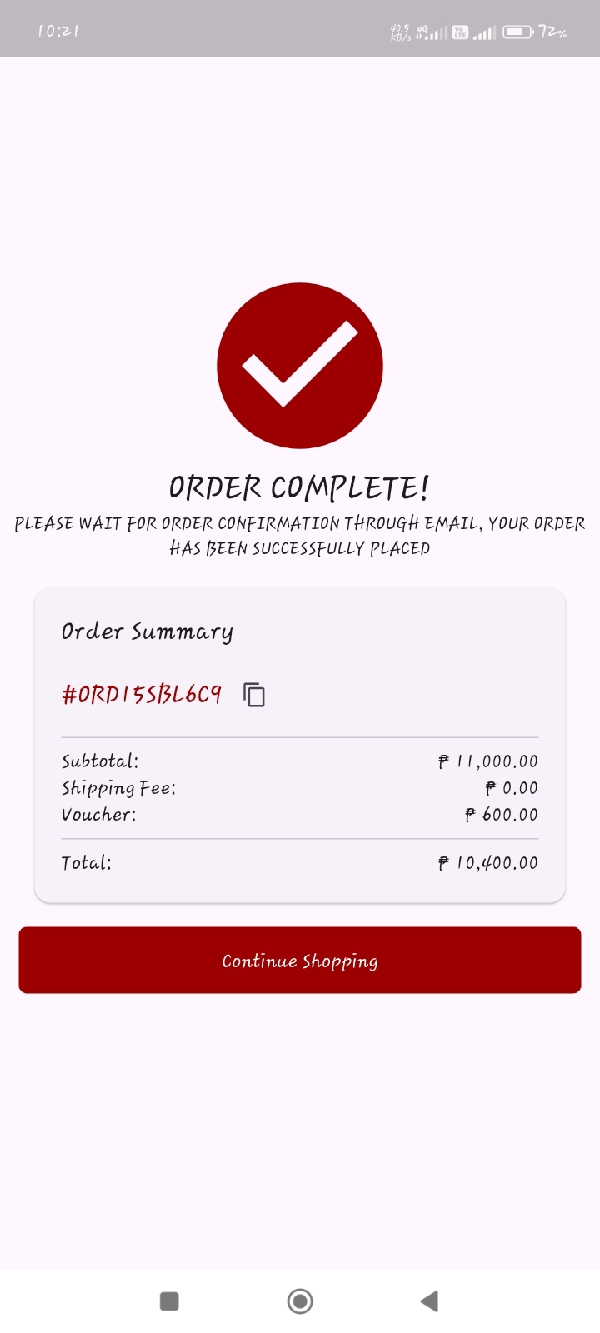This screenshot has height=1333, width=600.
Task: Open the recent apps view
Action: (x=169, y=1300)
